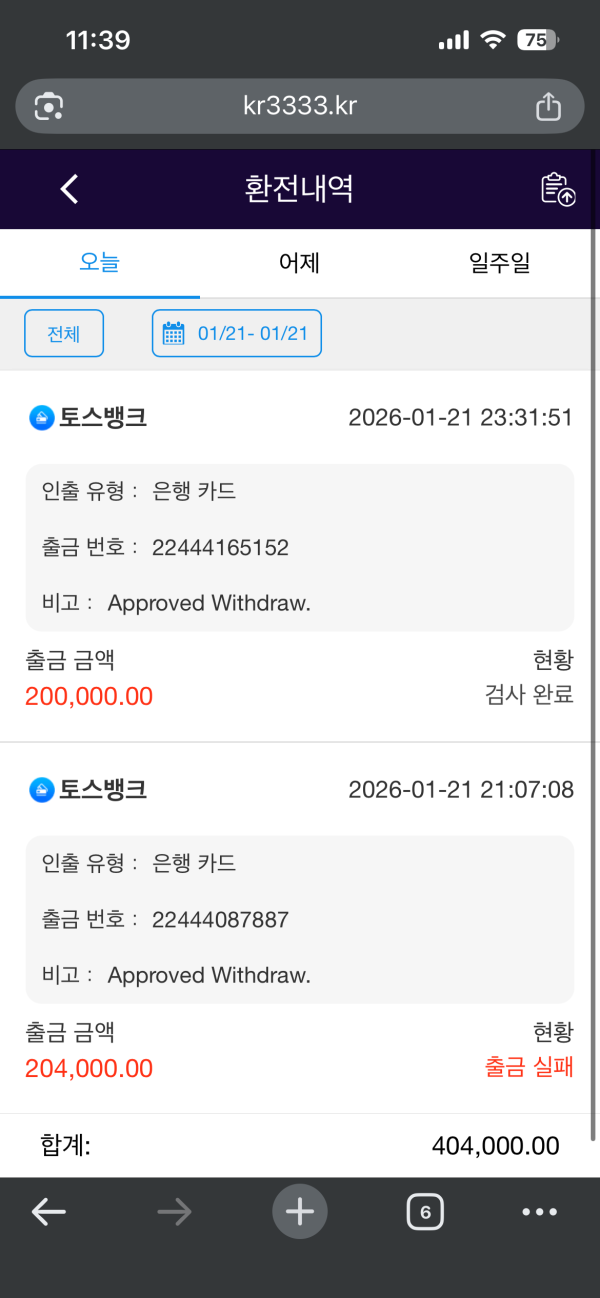The width and height of the screenshot is (600, 1298).
Task: Open a new browser tab
Action: click(299, 1212)
